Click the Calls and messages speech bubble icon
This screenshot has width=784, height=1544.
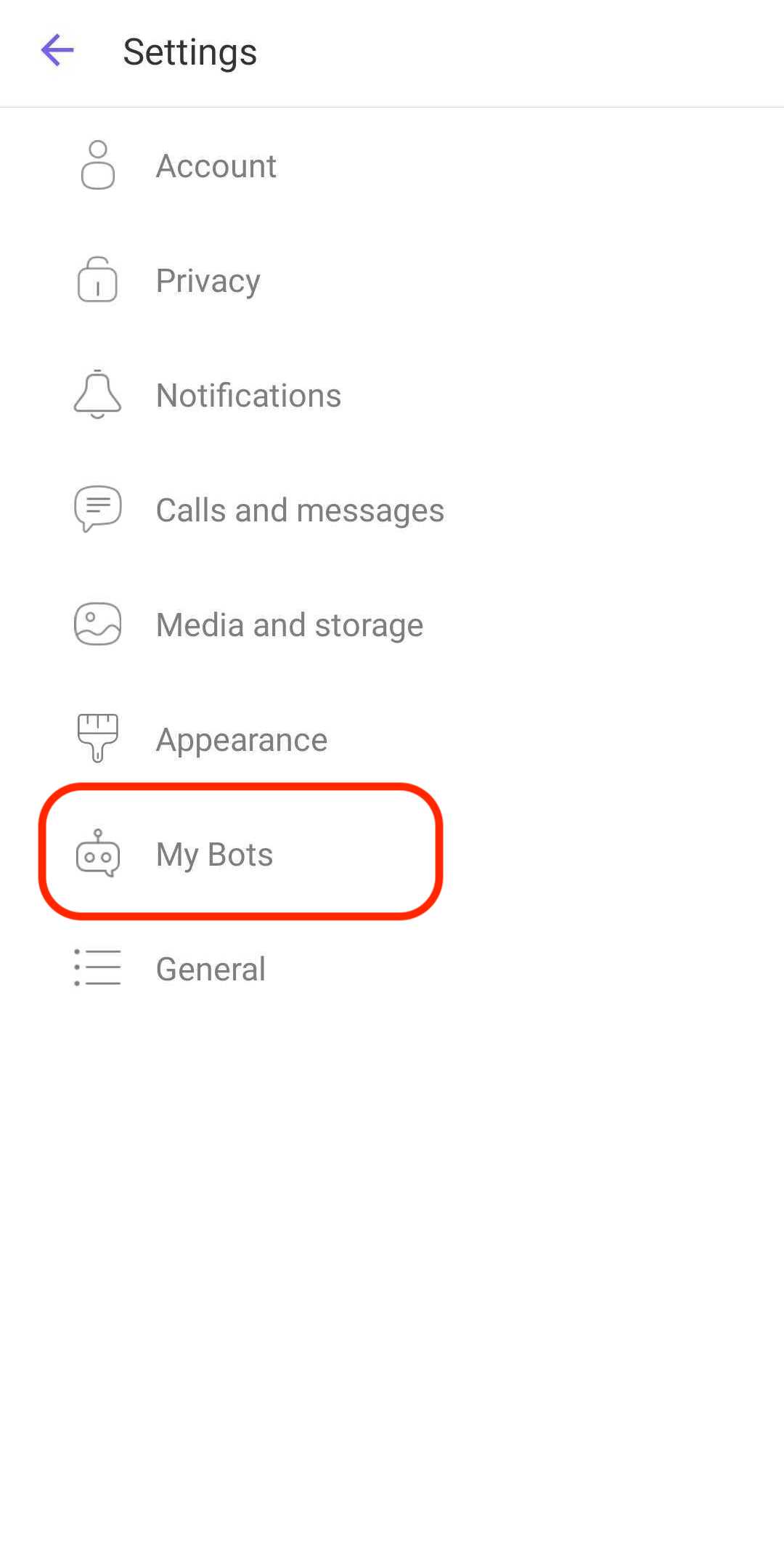point(97,509)
